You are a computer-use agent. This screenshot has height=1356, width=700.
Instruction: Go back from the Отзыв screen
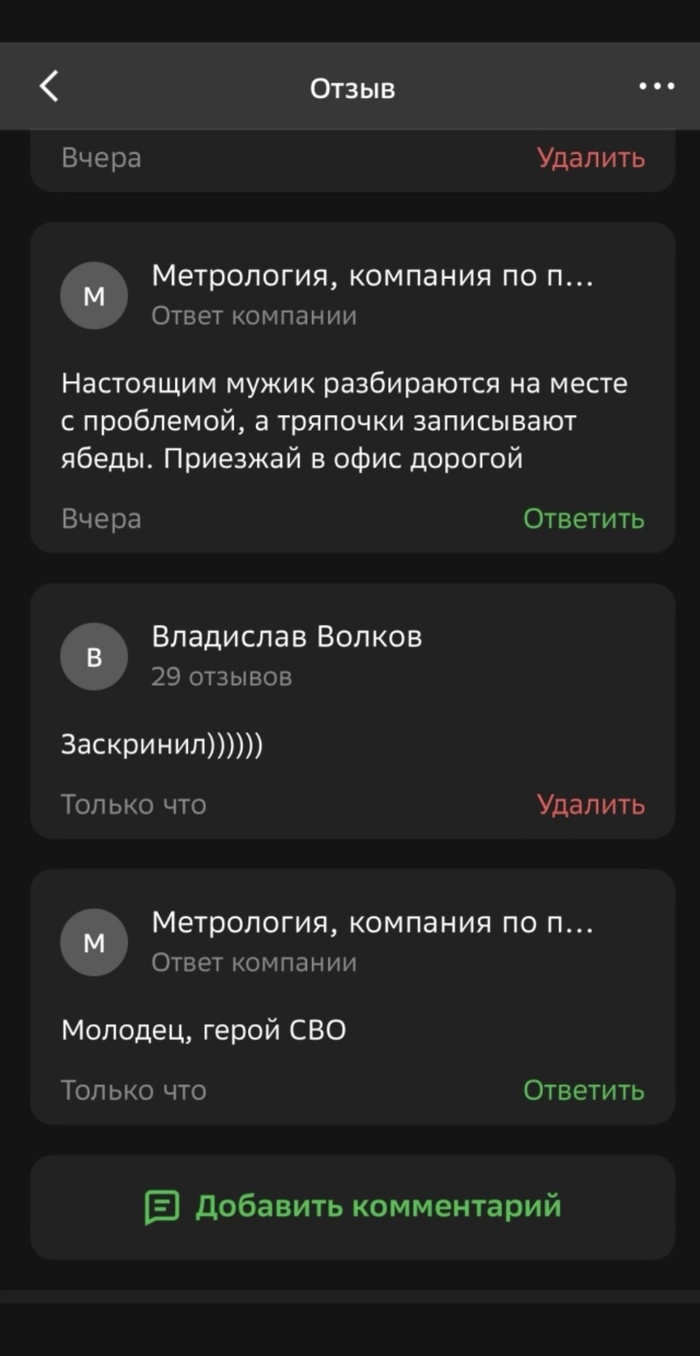click(x=49, y=87)
